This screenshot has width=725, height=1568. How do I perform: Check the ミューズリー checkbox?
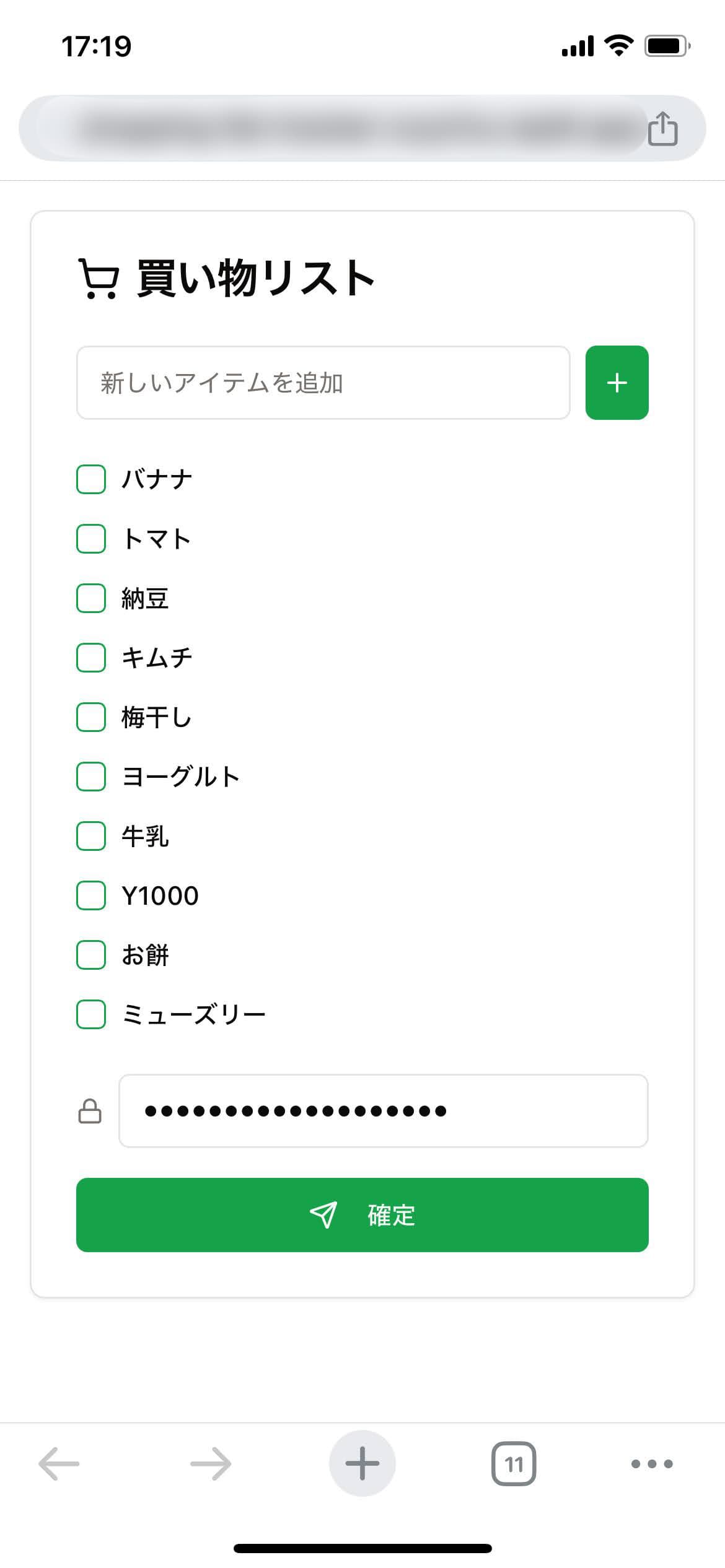[x=90, y=1014]
